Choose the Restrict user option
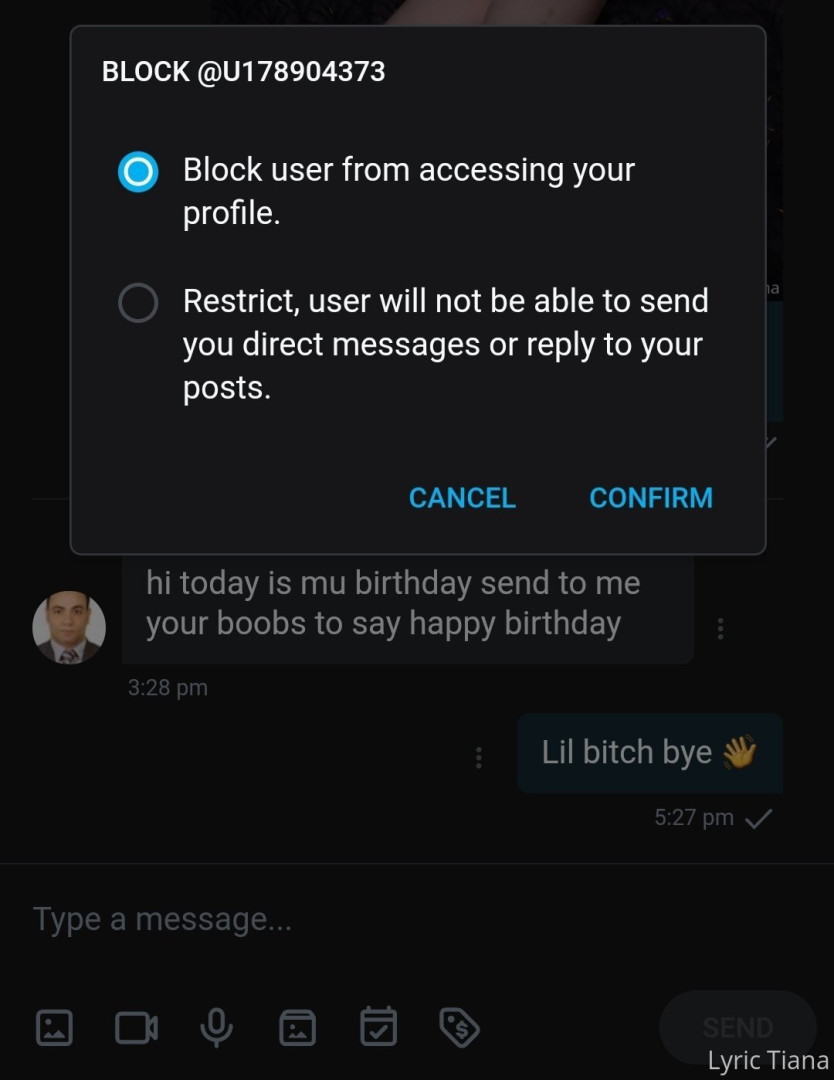 pyautogui.click(x=138, y=302)
